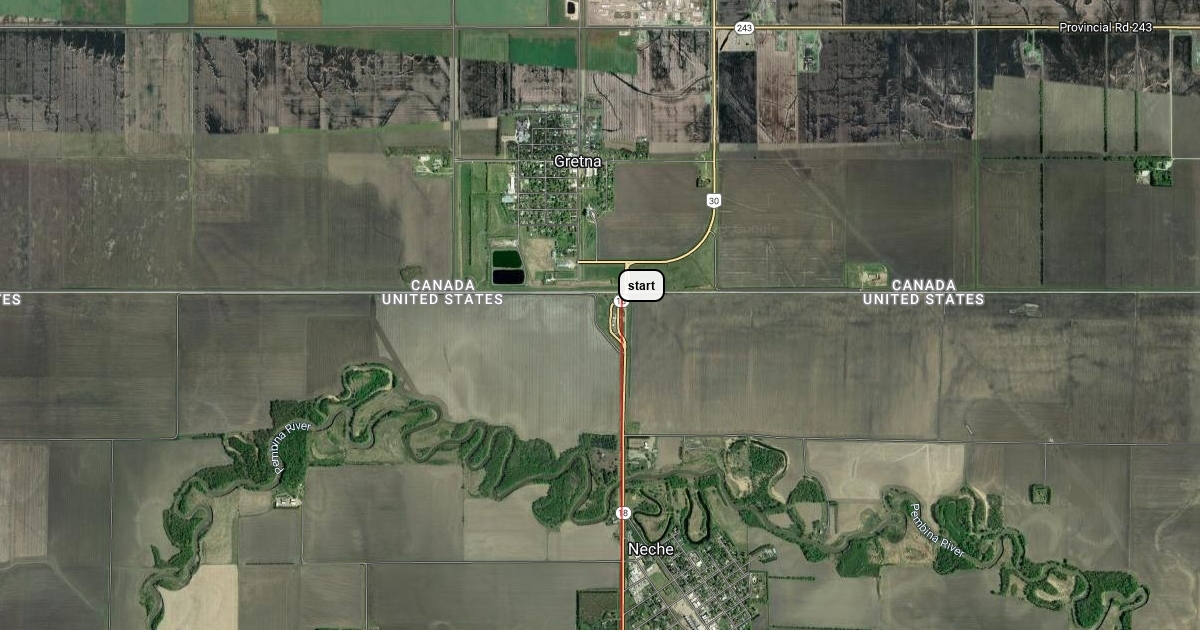Tap the start marker on the map
1200x630 pixels.
[x=641, y=286]
